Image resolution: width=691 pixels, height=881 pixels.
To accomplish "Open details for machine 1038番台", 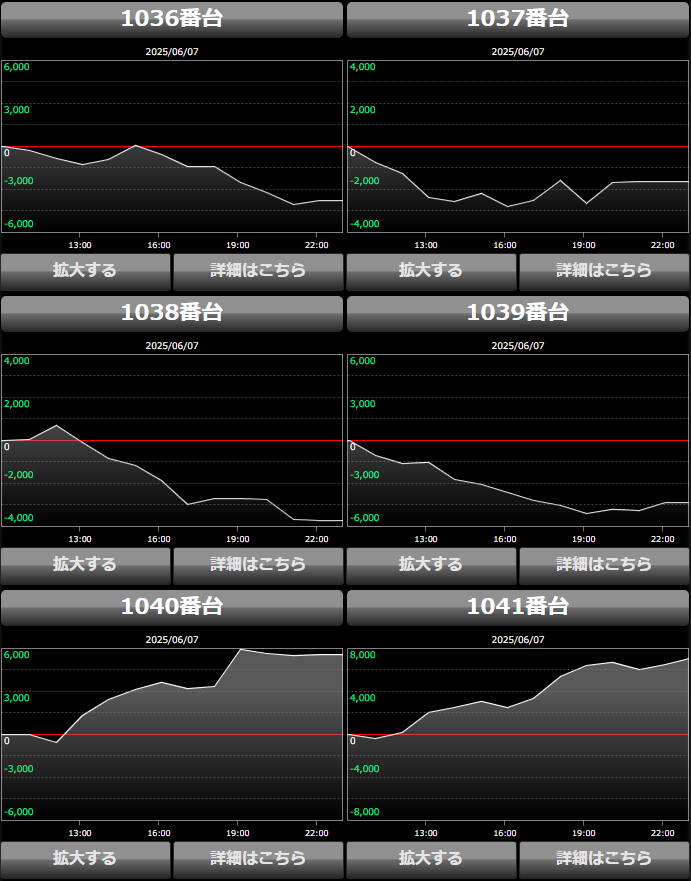I will pos(258,565).
